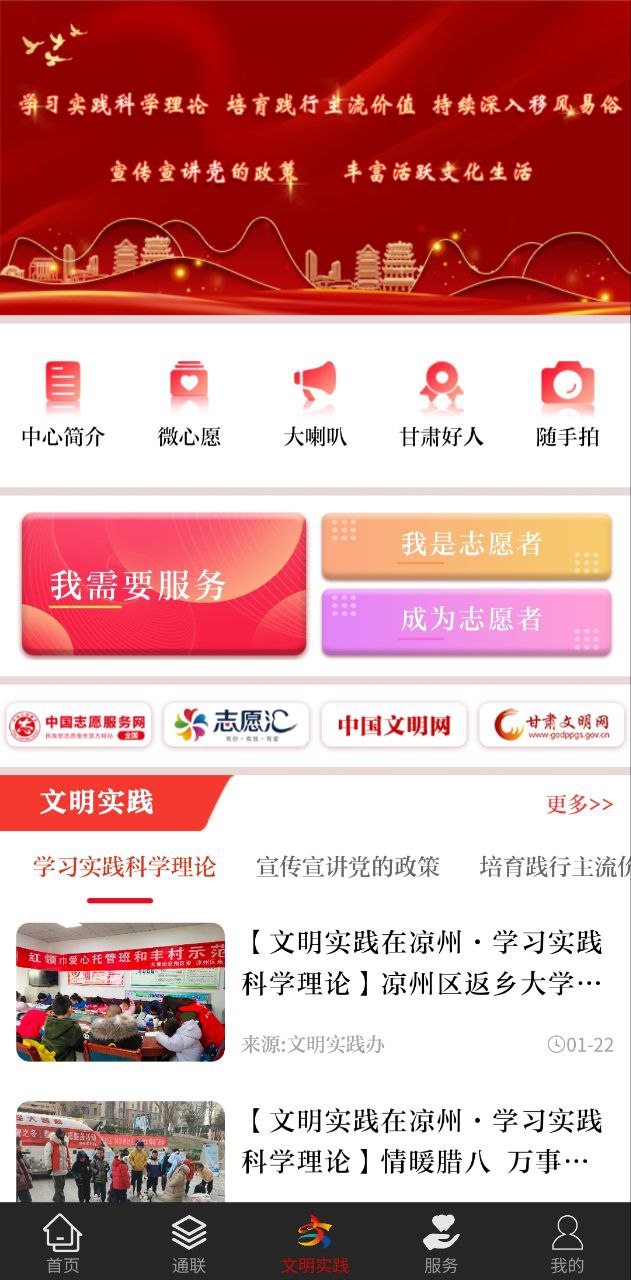The image size is (631, 1280).
Task: Open 中心简介 section
Action: coord(63,403)
